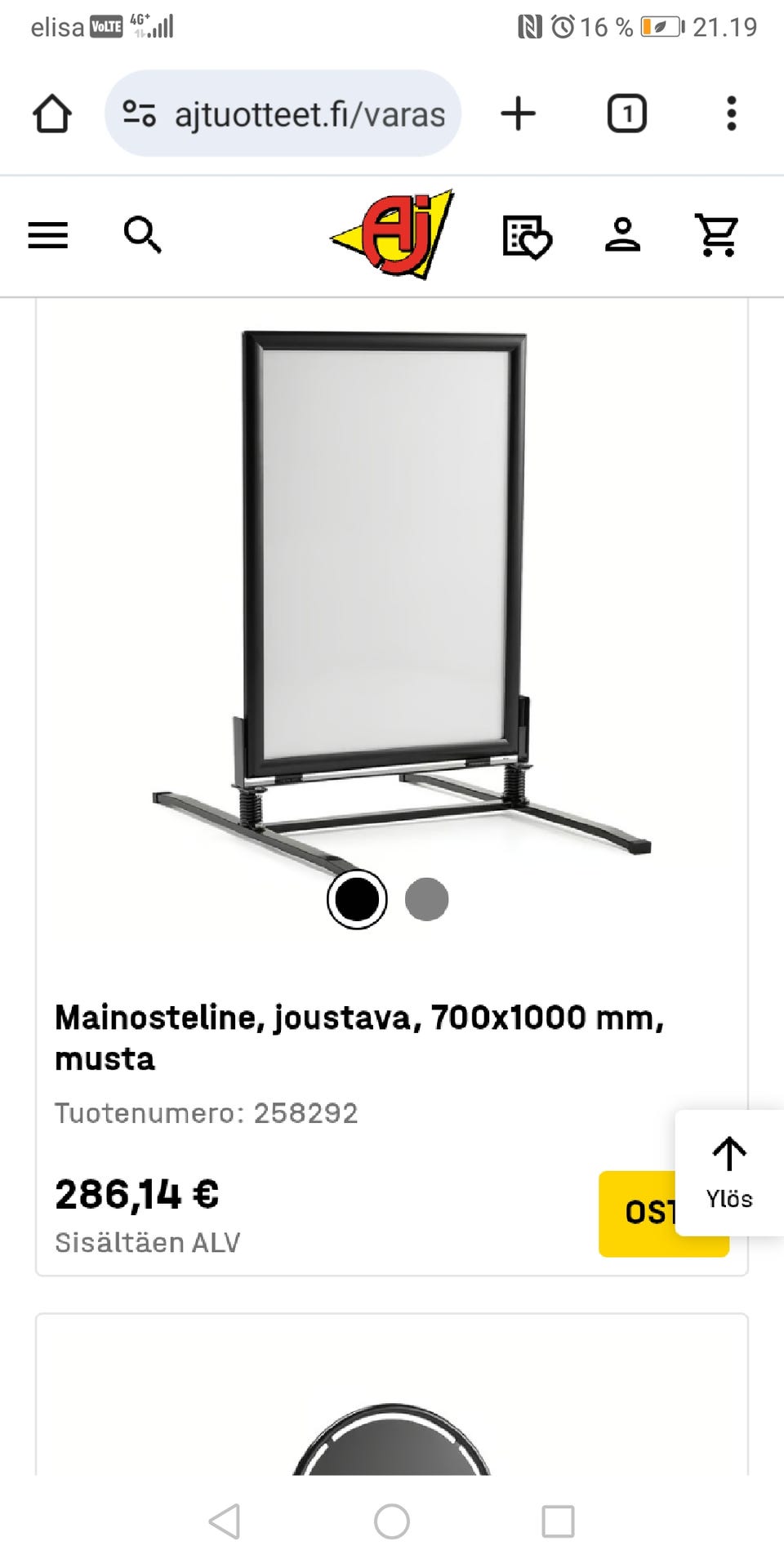784x1568 pixels.
Task: Open the site hamburger menu
Action: pos(48,235)
